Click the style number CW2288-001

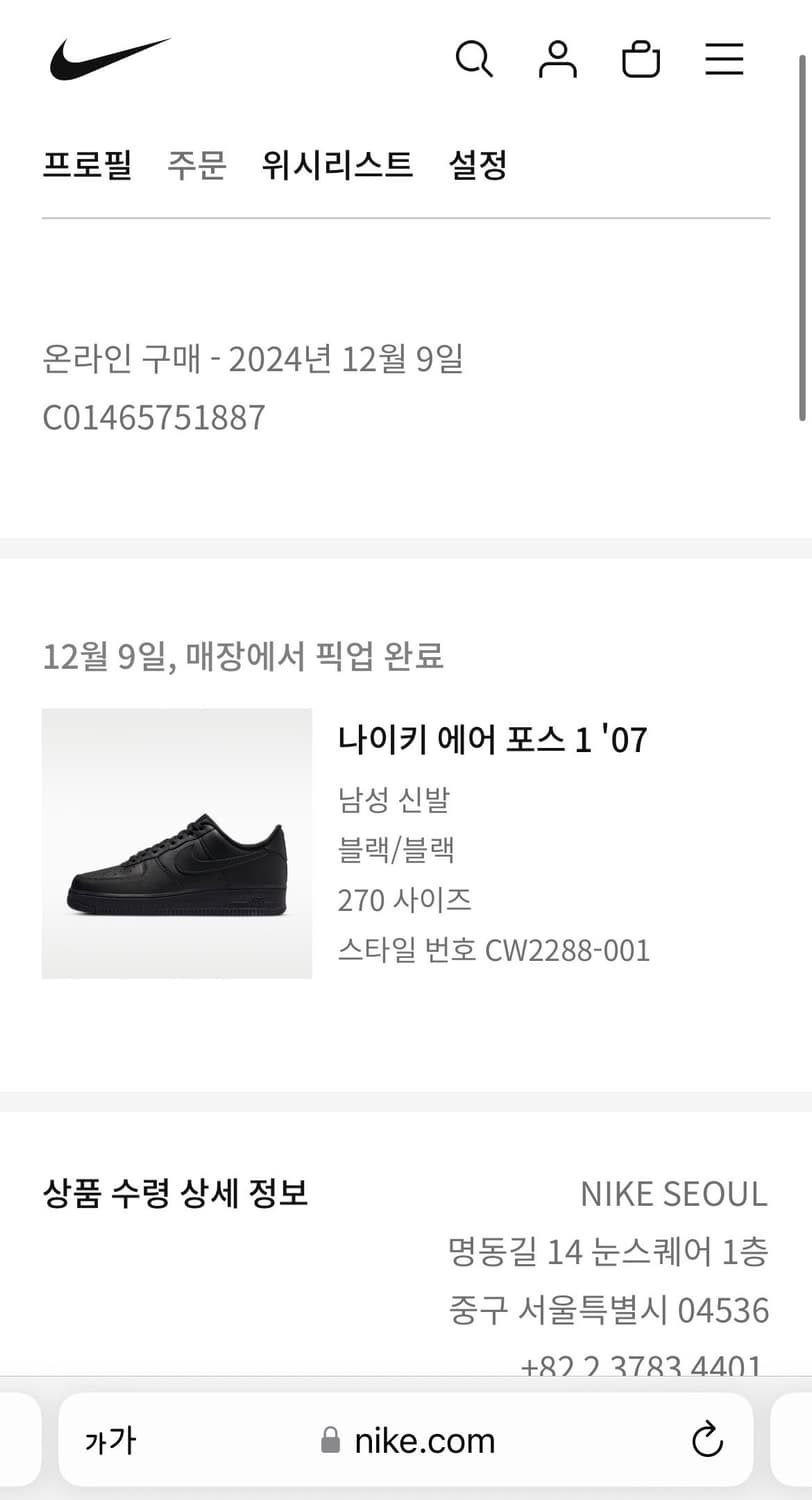[494, 950]
